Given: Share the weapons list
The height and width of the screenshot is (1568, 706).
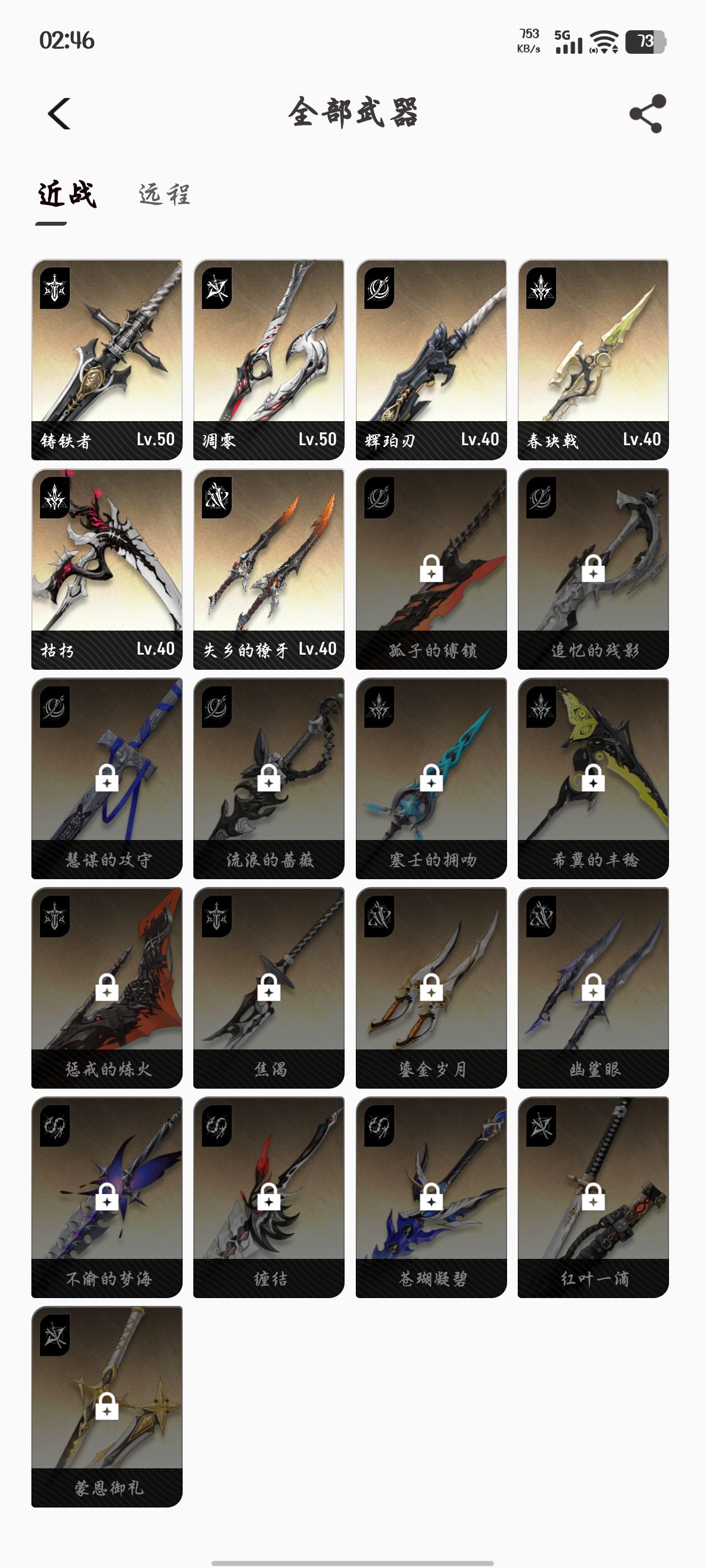Looking at the screenshot, I should point(647,114).
